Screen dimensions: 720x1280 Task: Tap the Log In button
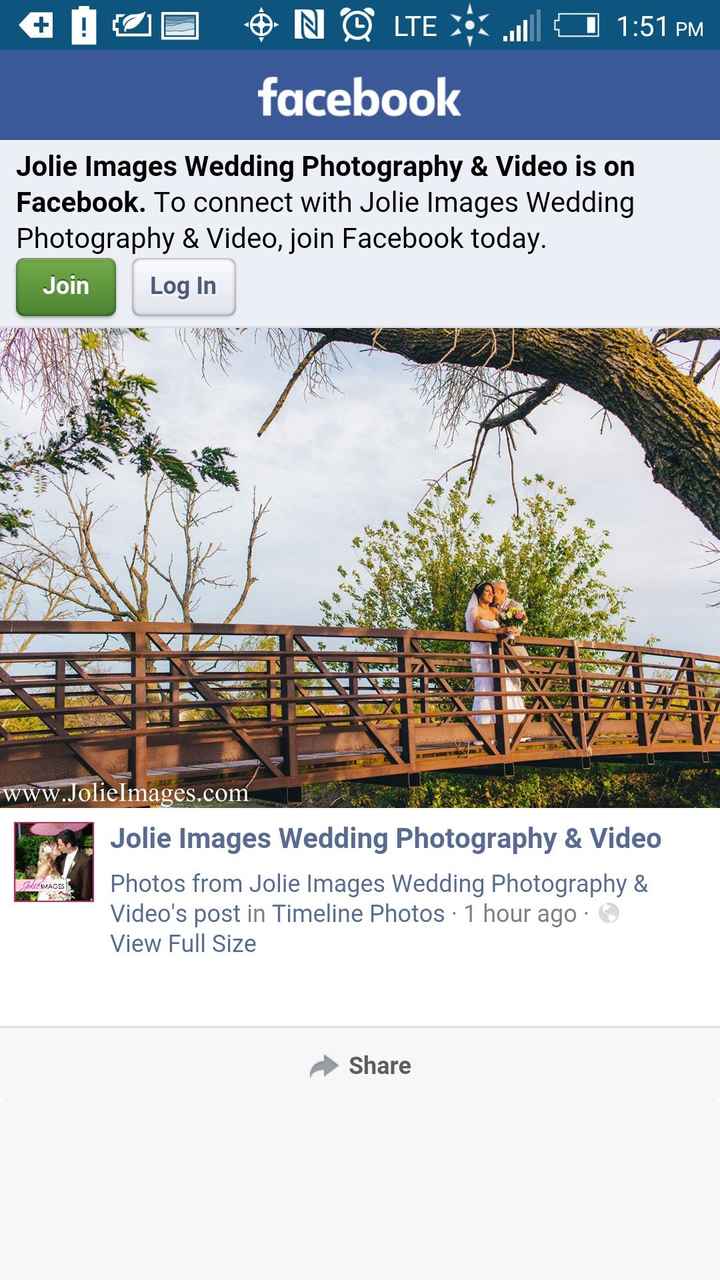[x=183, y=286]
